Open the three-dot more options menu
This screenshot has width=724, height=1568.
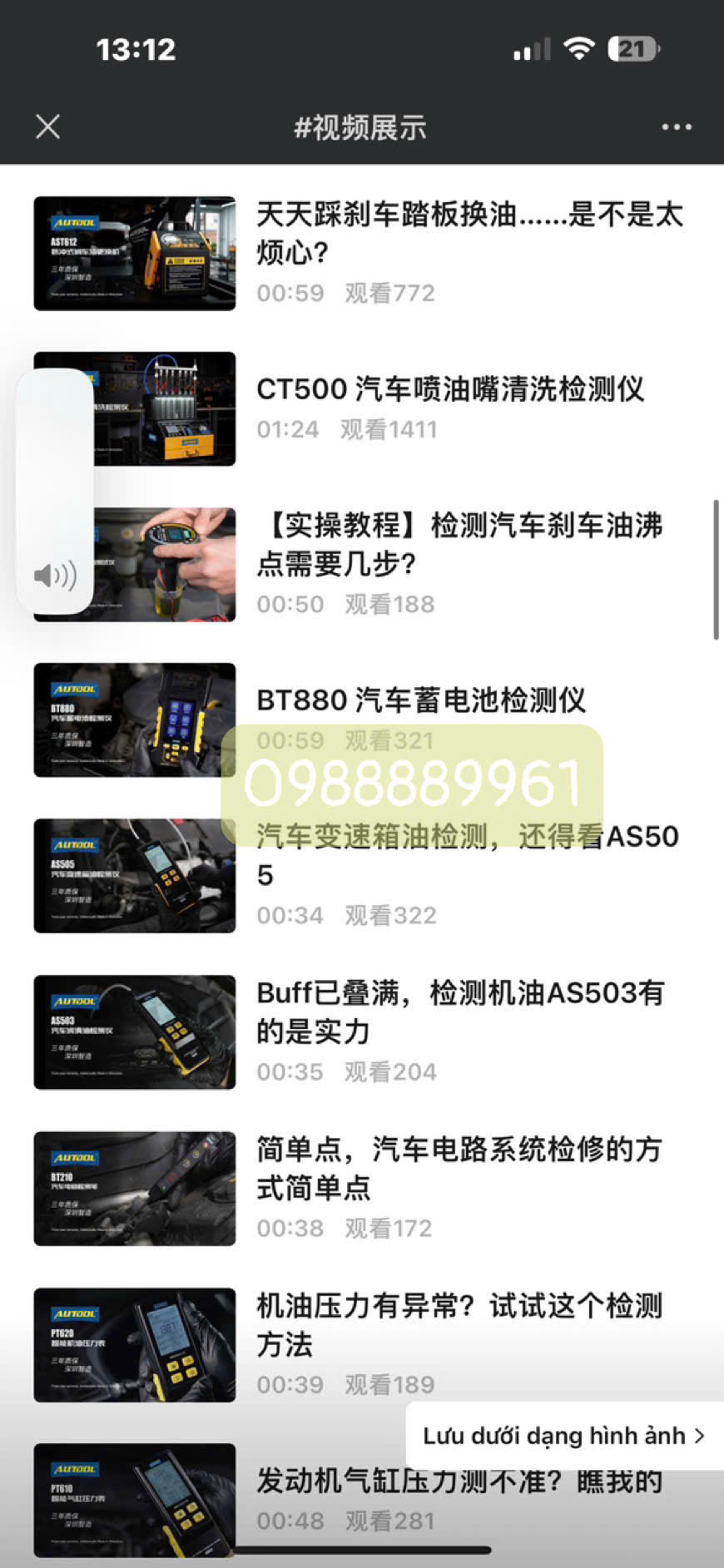(676, 127)
